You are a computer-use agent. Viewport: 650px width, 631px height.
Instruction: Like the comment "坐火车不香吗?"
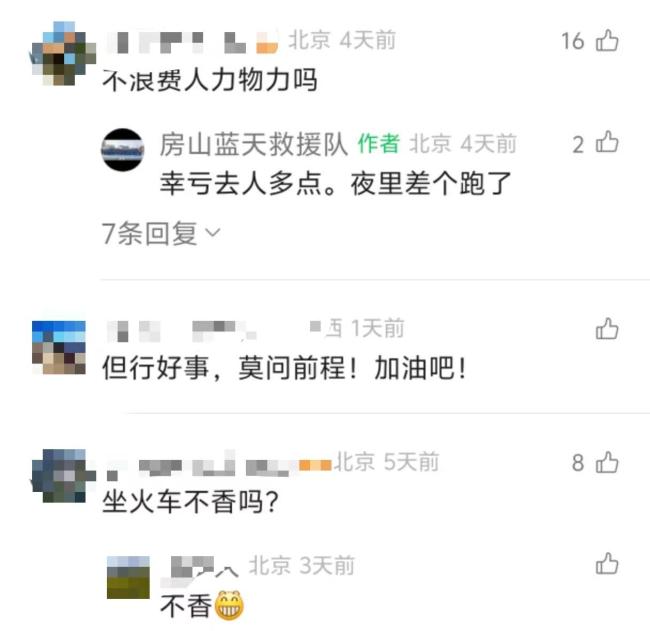pos(607,463)
